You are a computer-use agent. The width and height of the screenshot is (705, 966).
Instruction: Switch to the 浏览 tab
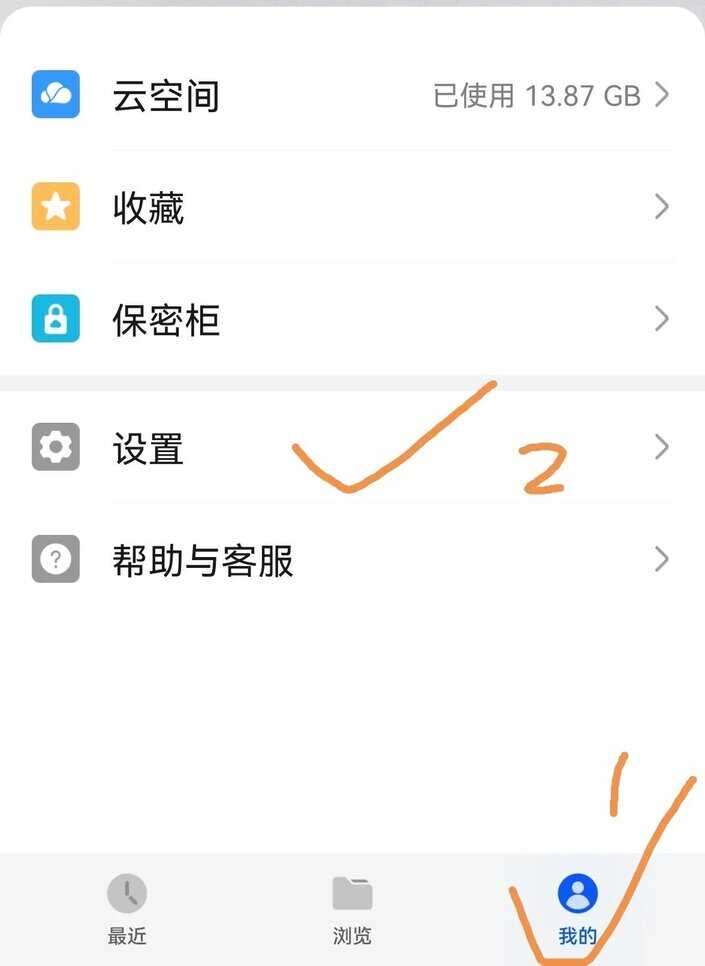[352, 910]
